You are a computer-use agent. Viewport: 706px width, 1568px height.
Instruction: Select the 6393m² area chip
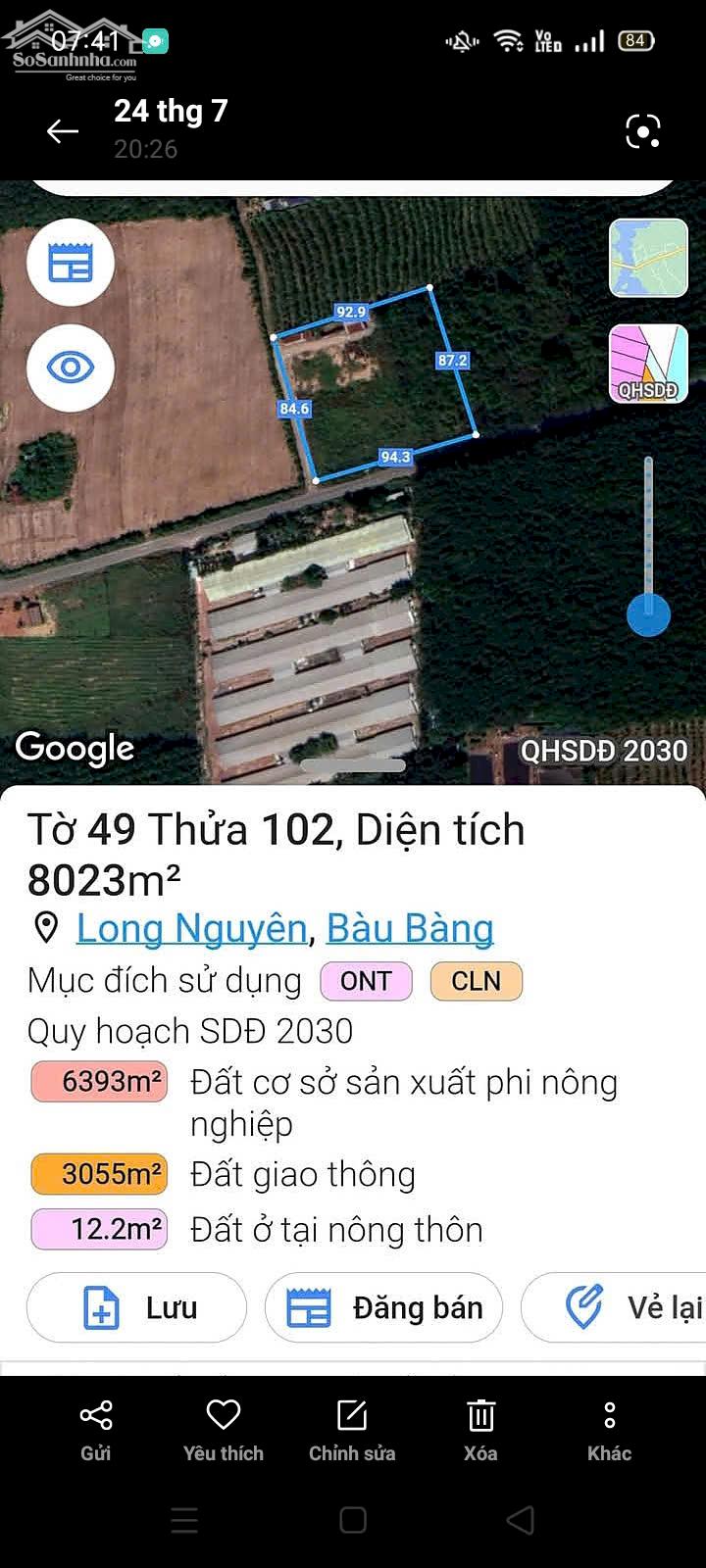pos(98,1082)
